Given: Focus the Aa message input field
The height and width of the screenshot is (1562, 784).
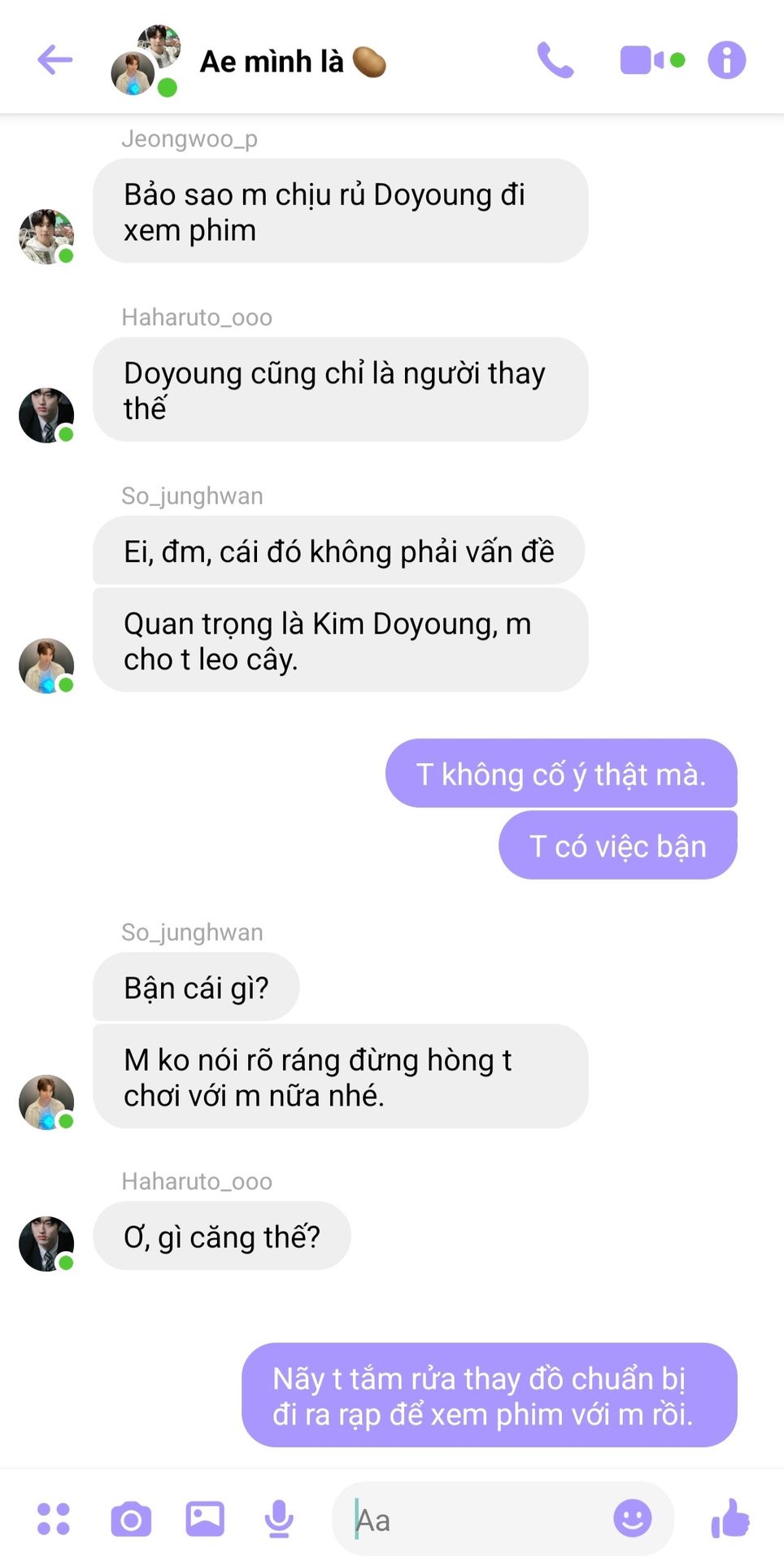Looking at the screenshot, I should click(x=480, y=1519).
